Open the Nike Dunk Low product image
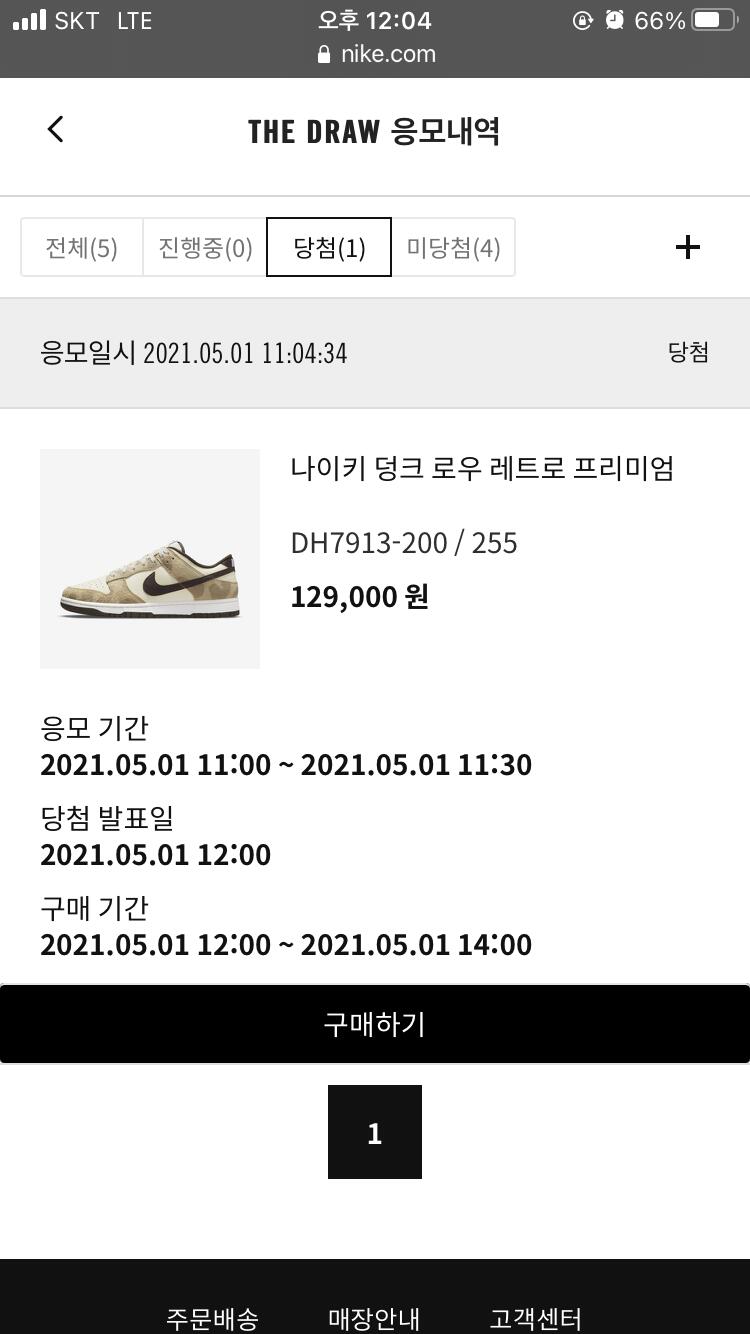The image size is (750, 1334). [x=150, y=558]
